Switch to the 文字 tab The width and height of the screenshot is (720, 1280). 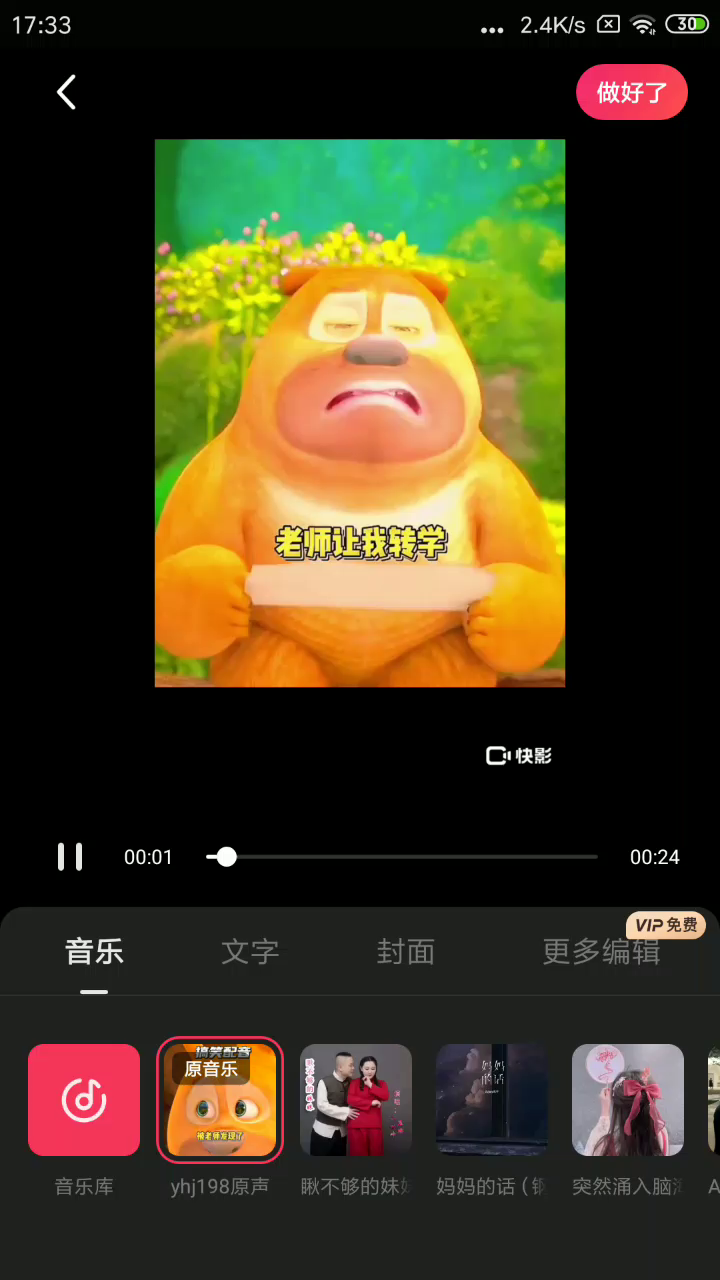point(250,951)
